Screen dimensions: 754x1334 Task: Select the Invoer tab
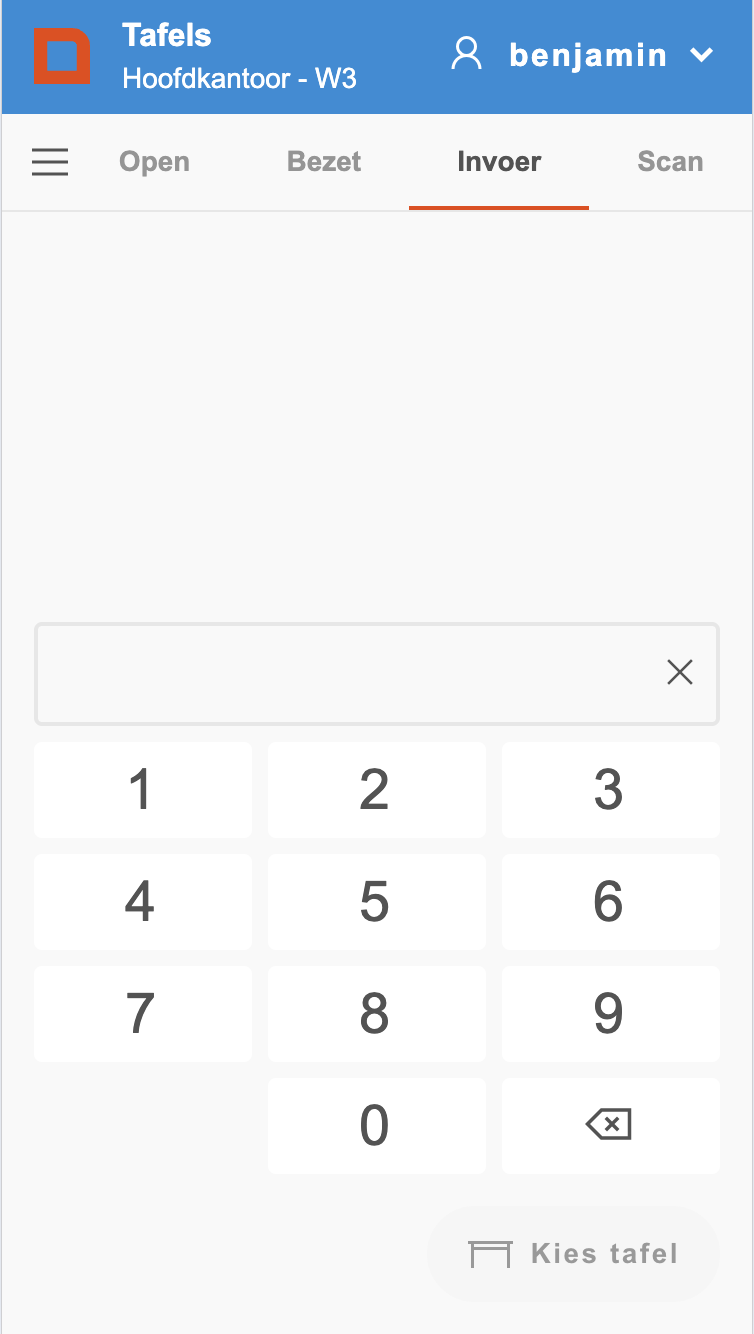(499, 162)
